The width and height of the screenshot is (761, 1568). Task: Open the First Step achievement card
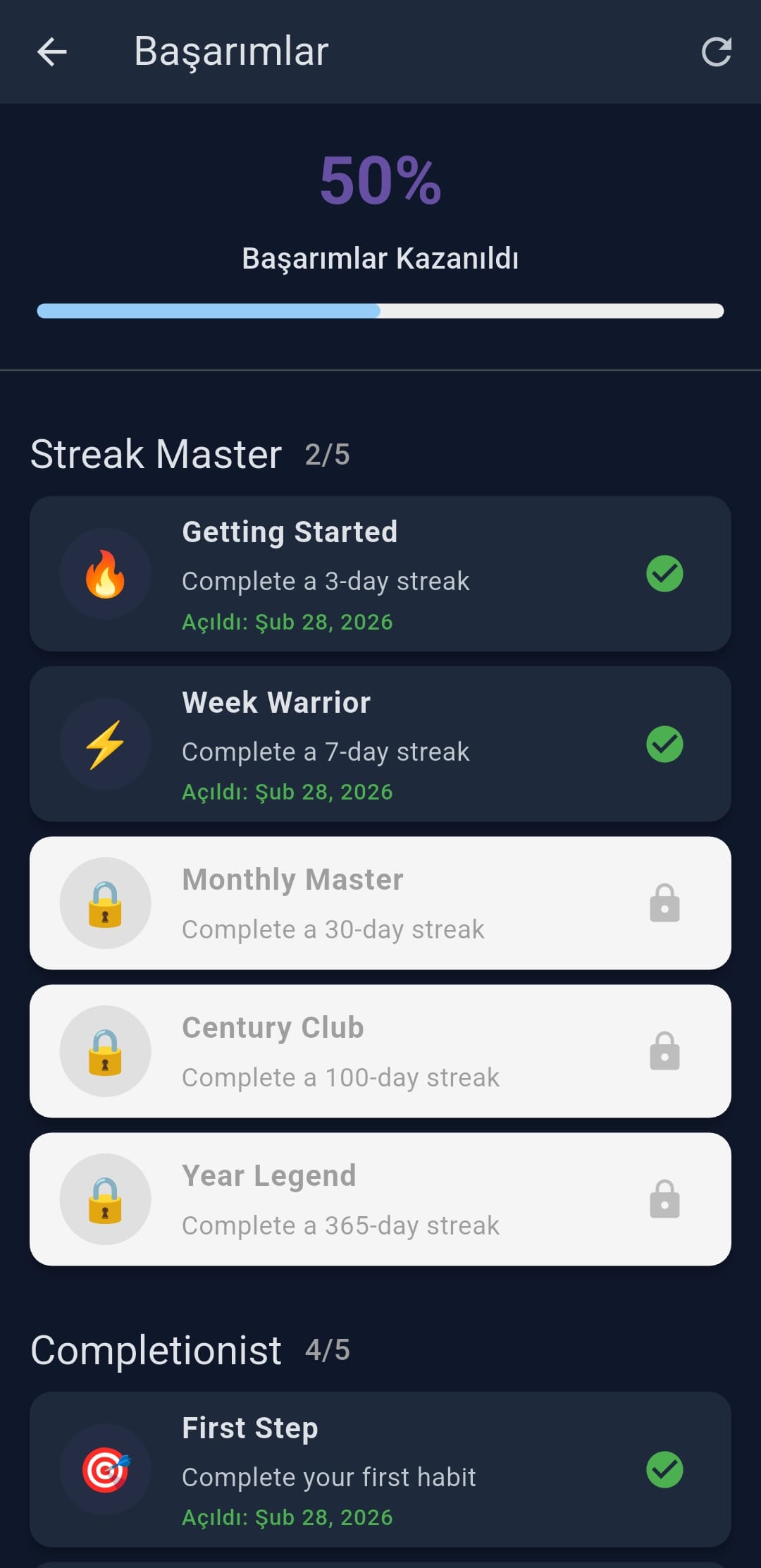coord(380,1470)
